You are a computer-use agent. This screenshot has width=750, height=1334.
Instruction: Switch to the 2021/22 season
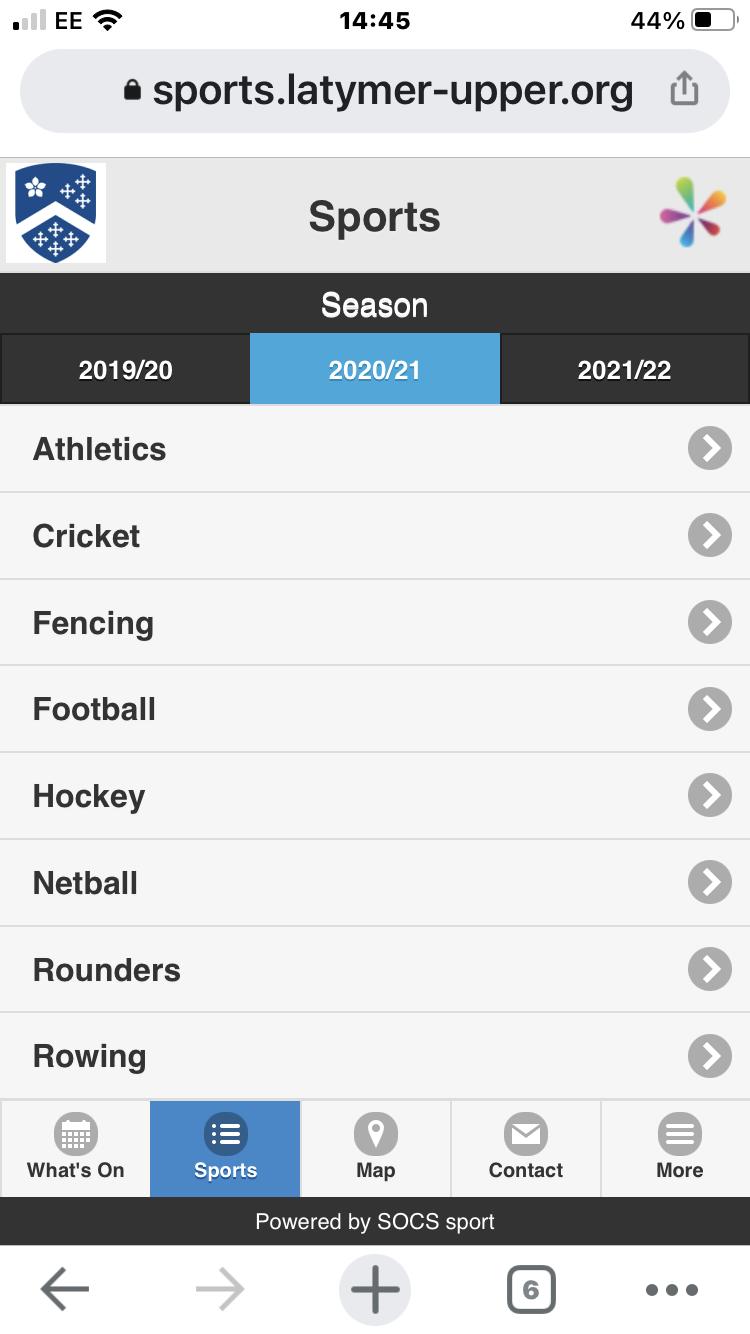pos(624,369)
